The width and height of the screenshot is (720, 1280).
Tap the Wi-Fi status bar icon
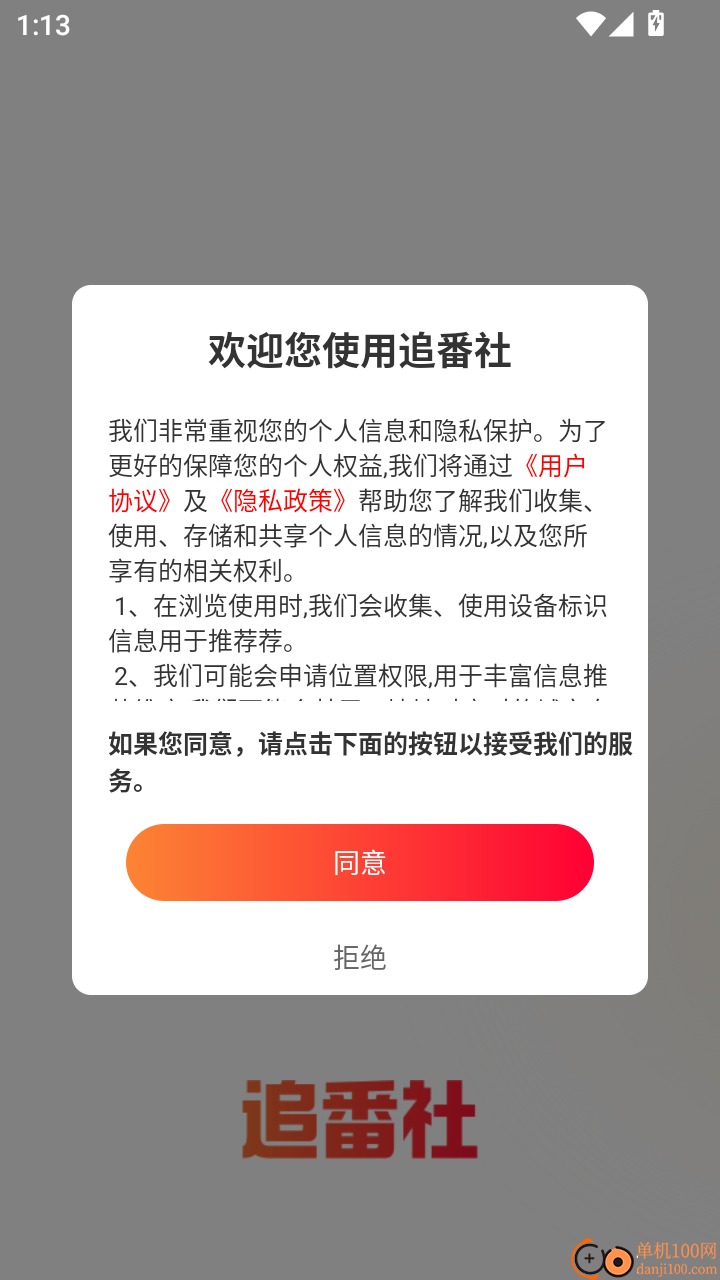click(589, 24)
